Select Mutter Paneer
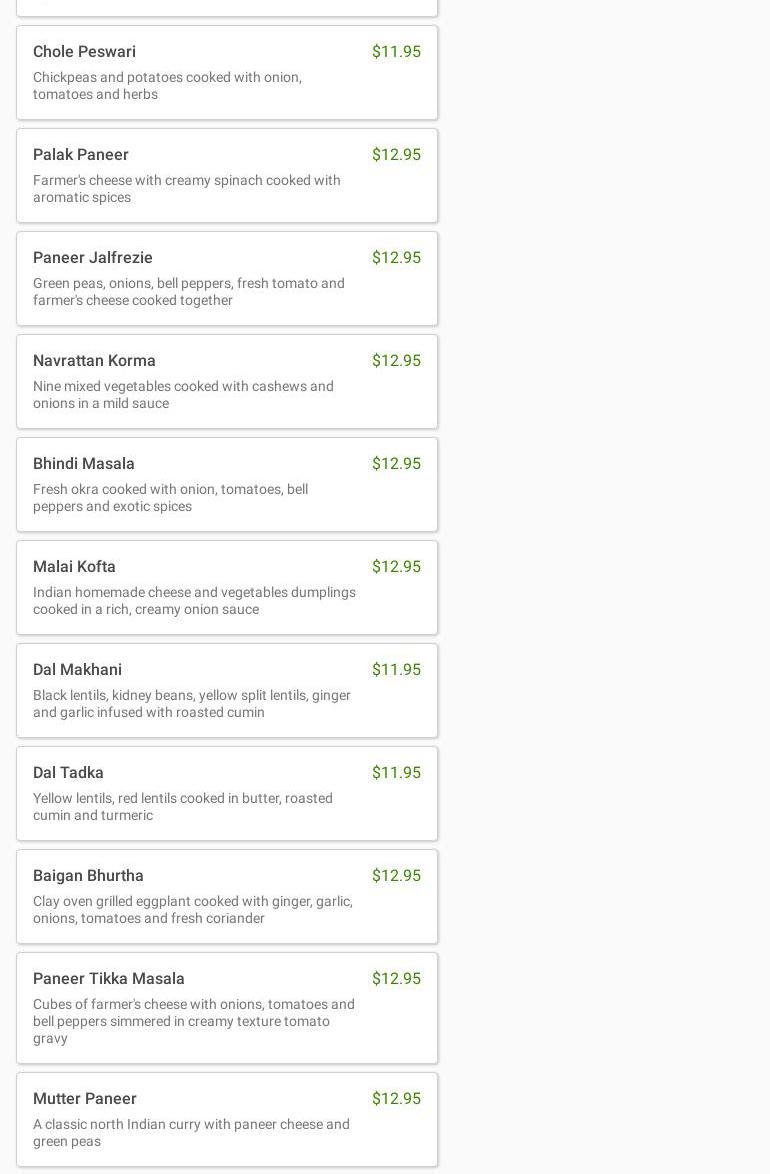 tap(227, 1119)
